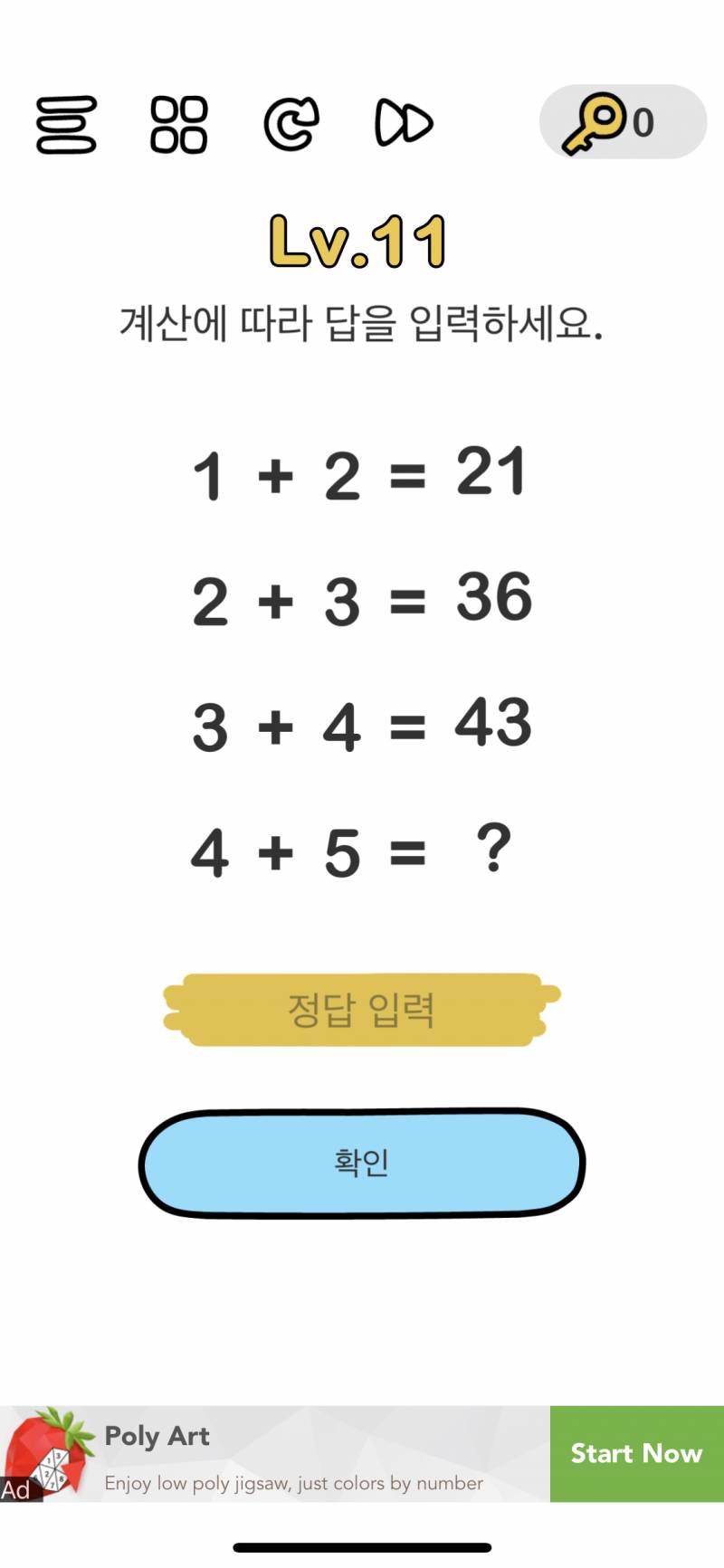Tap the equation 1 + 2 = 21
The width and height of the screenshot is (724, 1568).
[360, 473]
